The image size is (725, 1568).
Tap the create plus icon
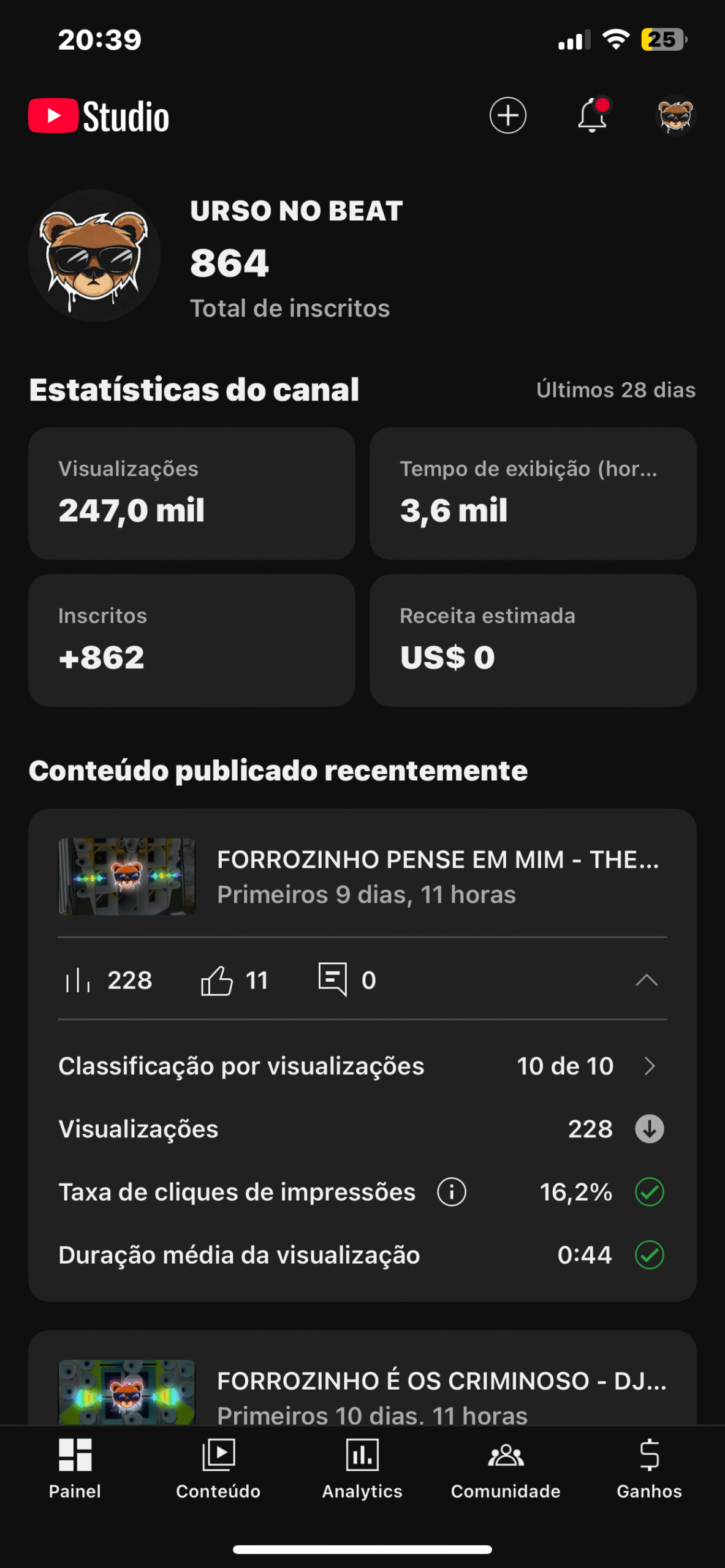(x=507, y=115)
